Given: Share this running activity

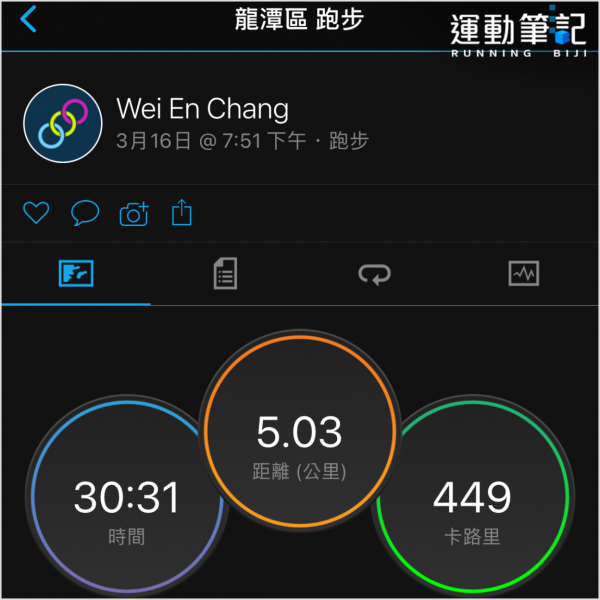Looking at the screenshot, I should (181, 212).
